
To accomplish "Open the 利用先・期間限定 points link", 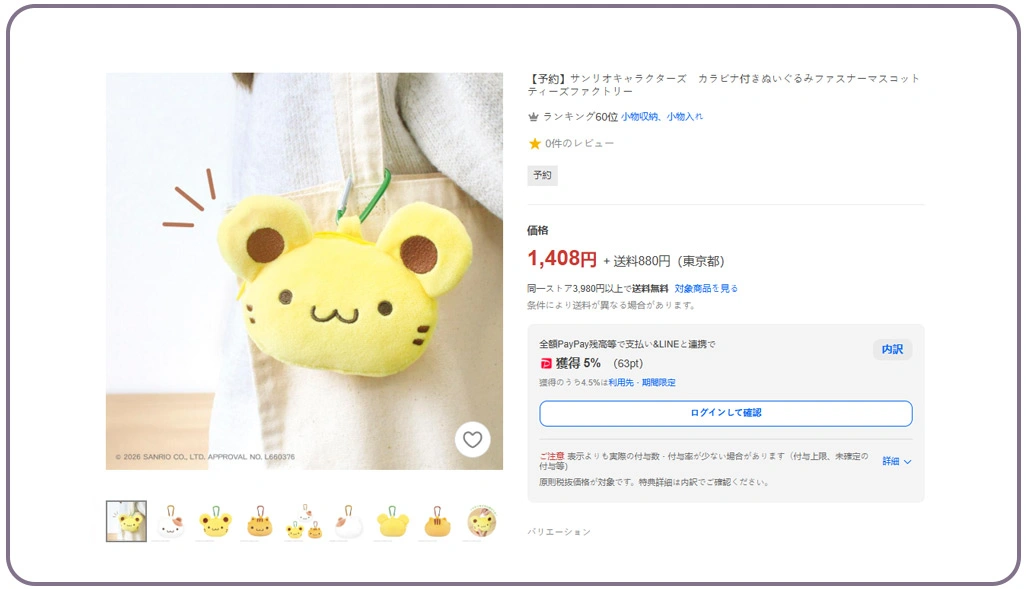I will click(x=642, y=382).
